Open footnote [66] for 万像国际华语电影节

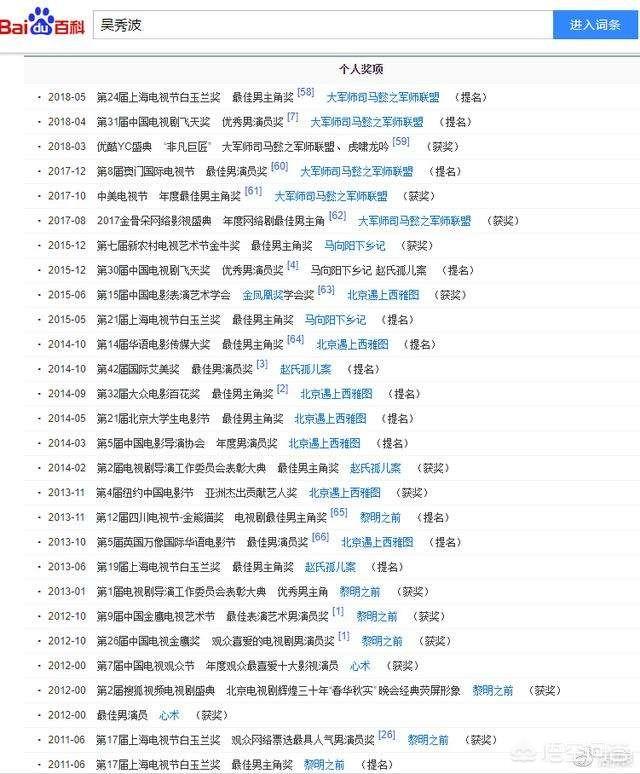pyautogui.click(x=320, y=537)
